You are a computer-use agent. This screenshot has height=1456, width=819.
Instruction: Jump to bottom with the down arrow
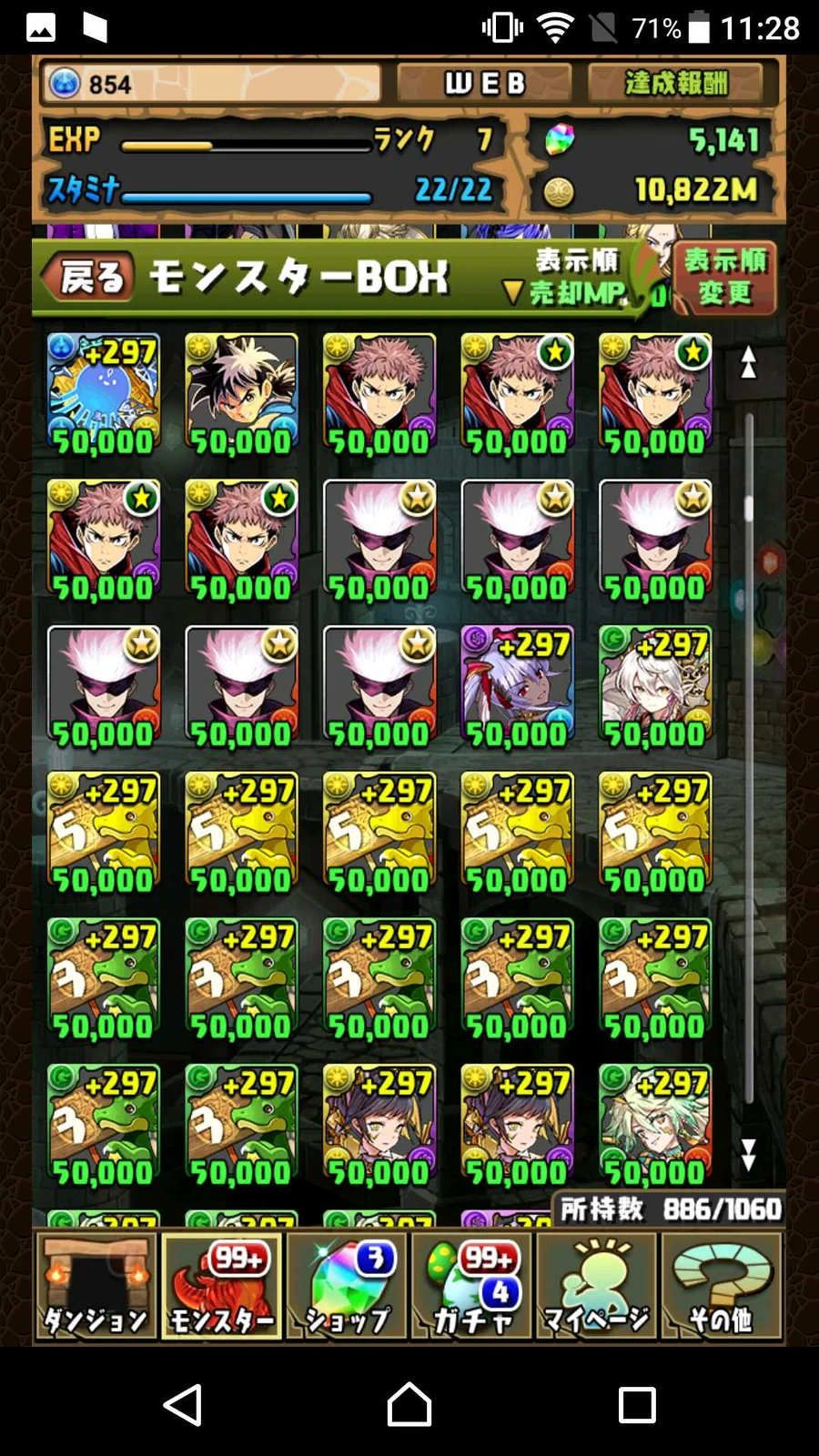[x=748, y=1154]
